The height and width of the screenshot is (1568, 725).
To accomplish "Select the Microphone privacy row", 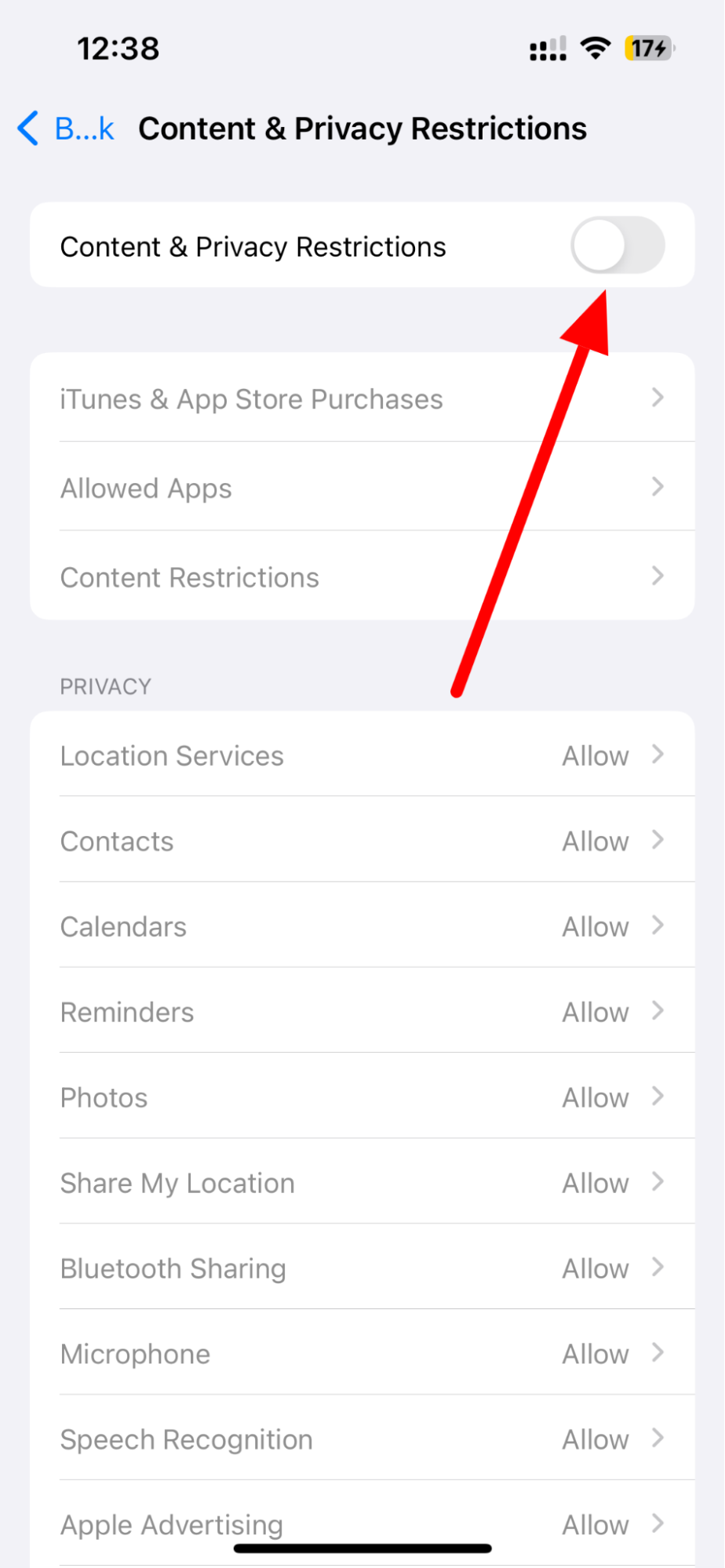I will tap(362, 1354).
